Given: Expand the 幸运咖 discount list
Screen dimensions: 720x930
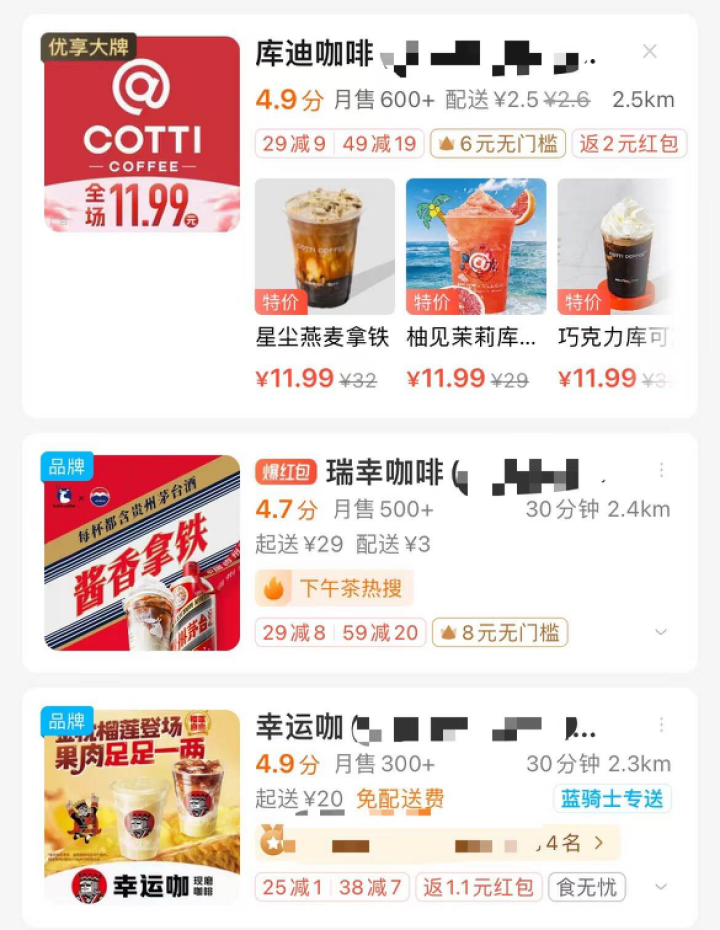Looking at the screenshot, I should 660,887.
